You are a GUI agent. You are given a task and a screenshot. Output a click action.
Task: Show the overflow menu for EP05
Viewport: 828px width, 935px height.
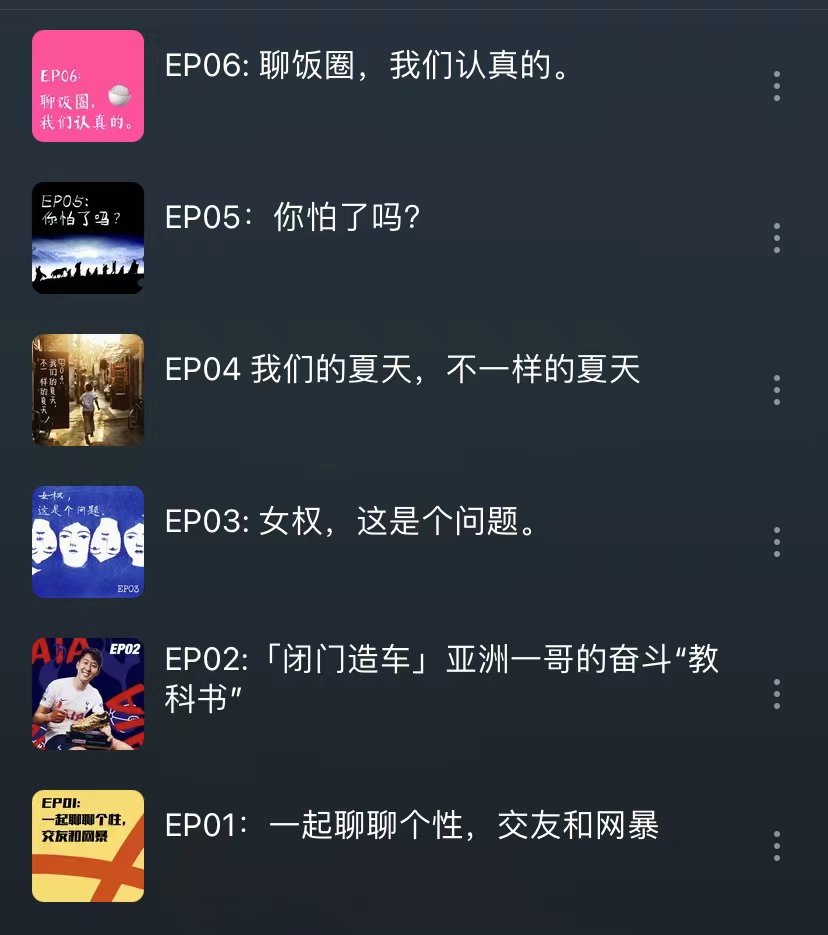(777, 238)
